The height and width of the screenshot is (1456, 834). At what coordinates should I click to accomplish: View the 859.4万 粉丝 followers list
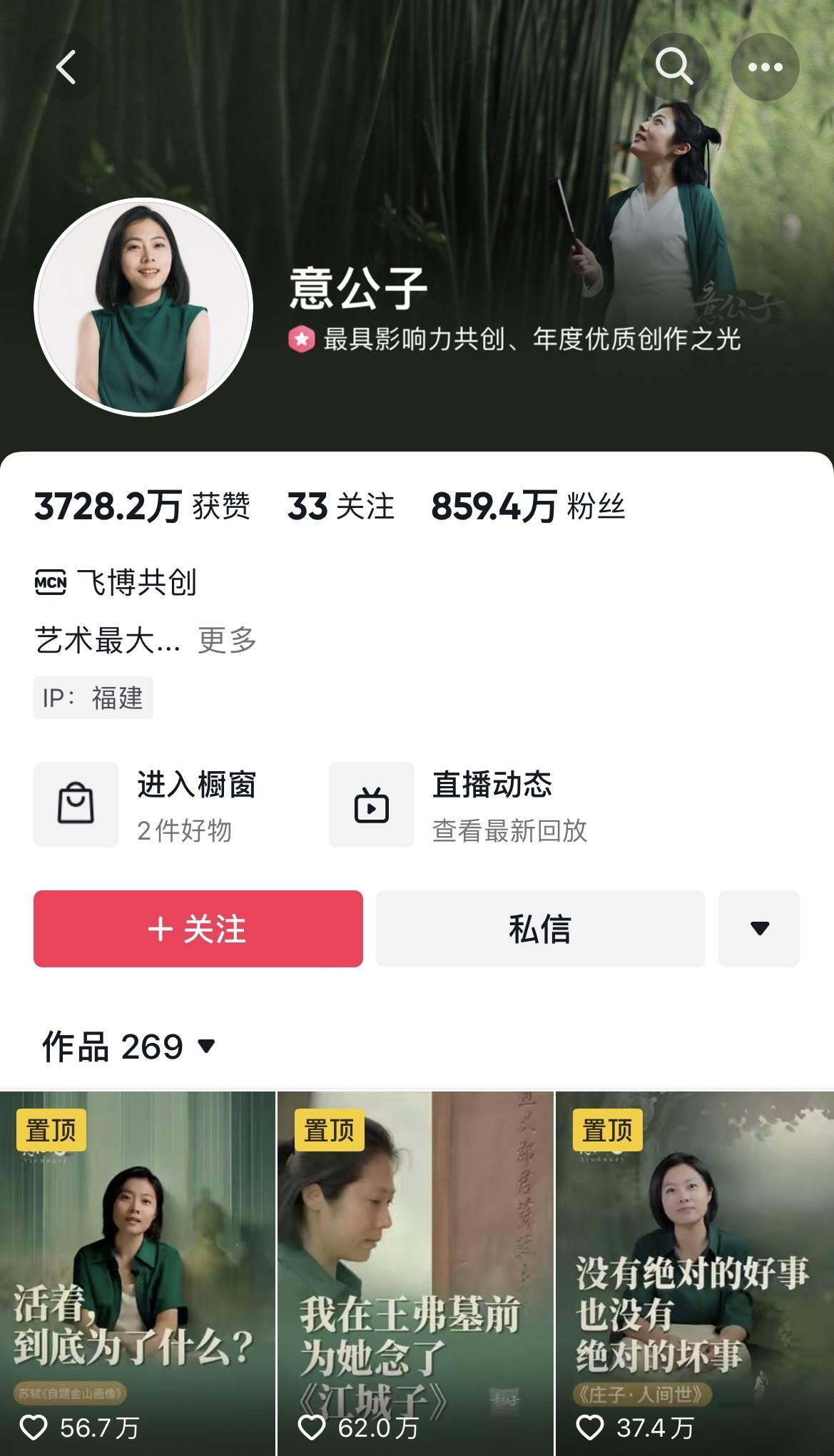(x=528, y=506)
